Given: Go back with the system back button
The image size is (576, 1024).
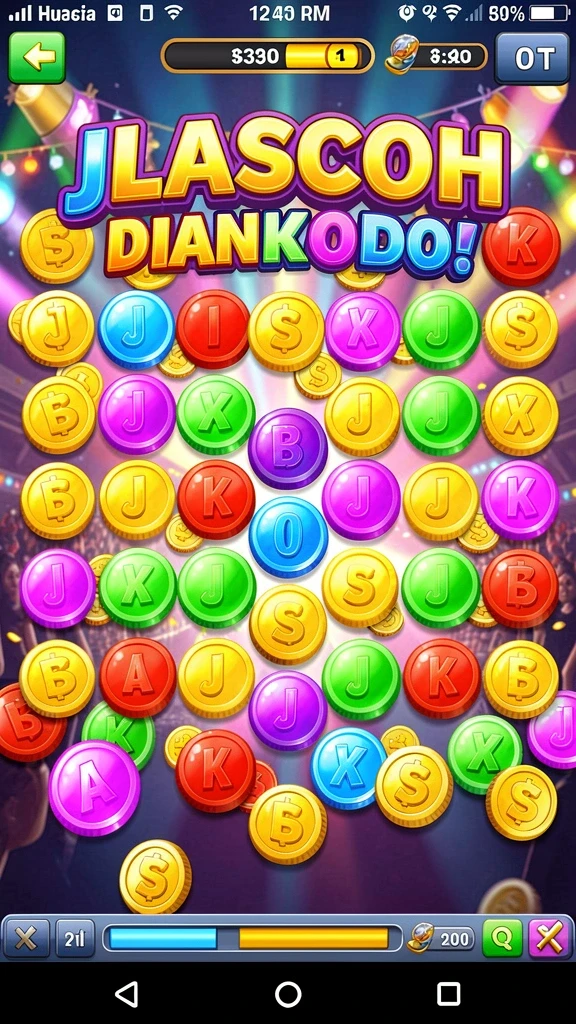Looking at the screenshot, I should (126, 994).
